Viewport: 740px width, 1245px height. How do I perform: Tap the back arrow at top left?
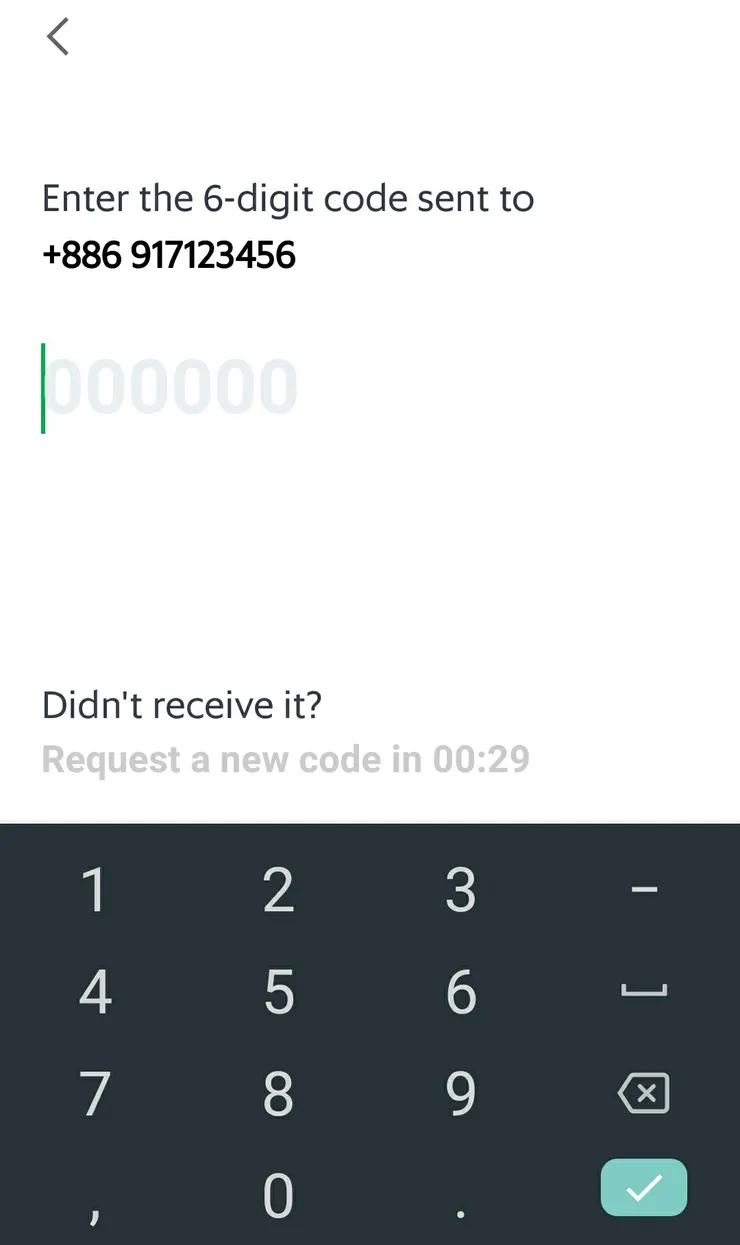click(57, 36)
